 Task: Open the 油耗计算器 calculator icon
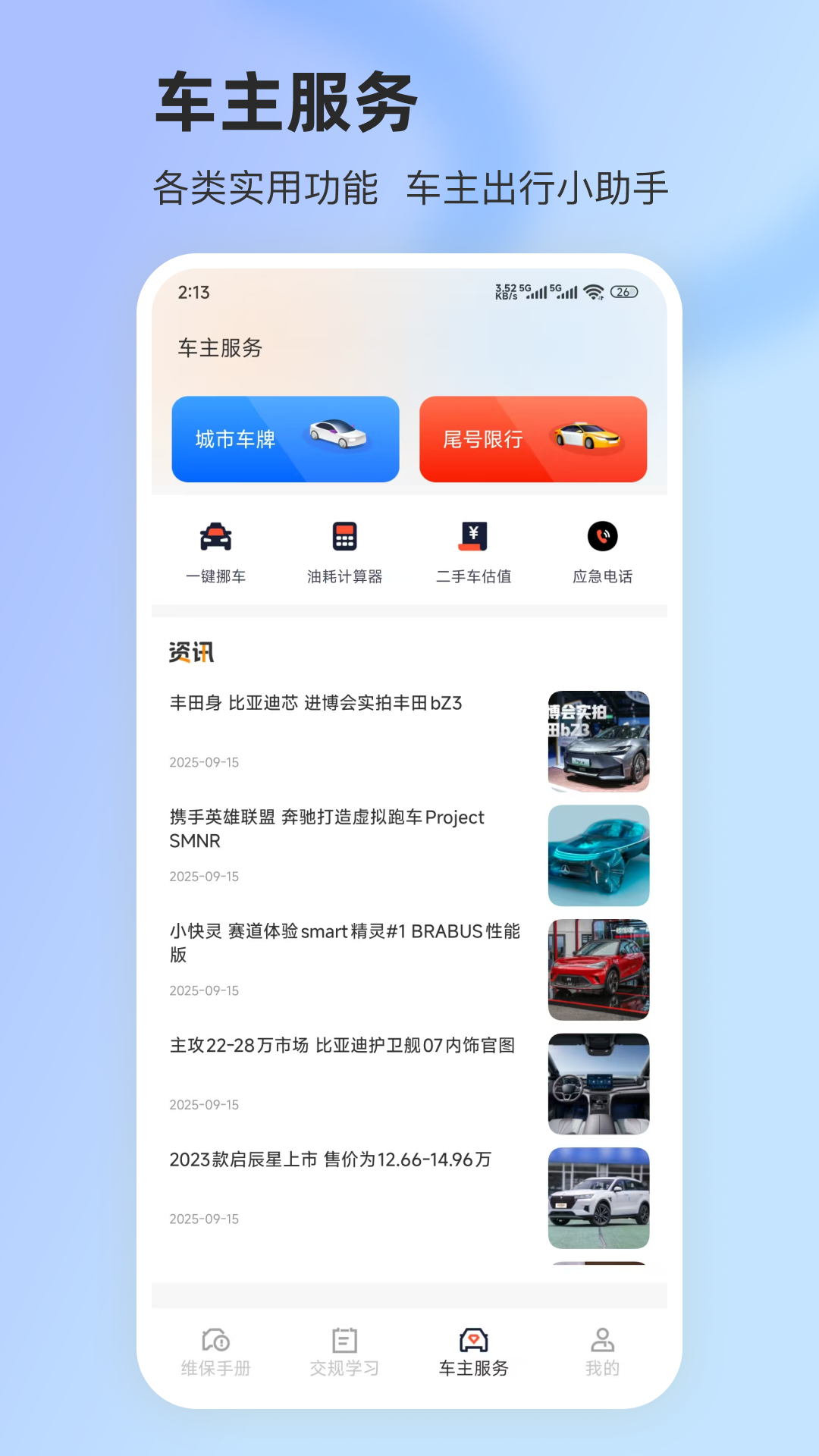pyautogui.click(x=344, y=536)
